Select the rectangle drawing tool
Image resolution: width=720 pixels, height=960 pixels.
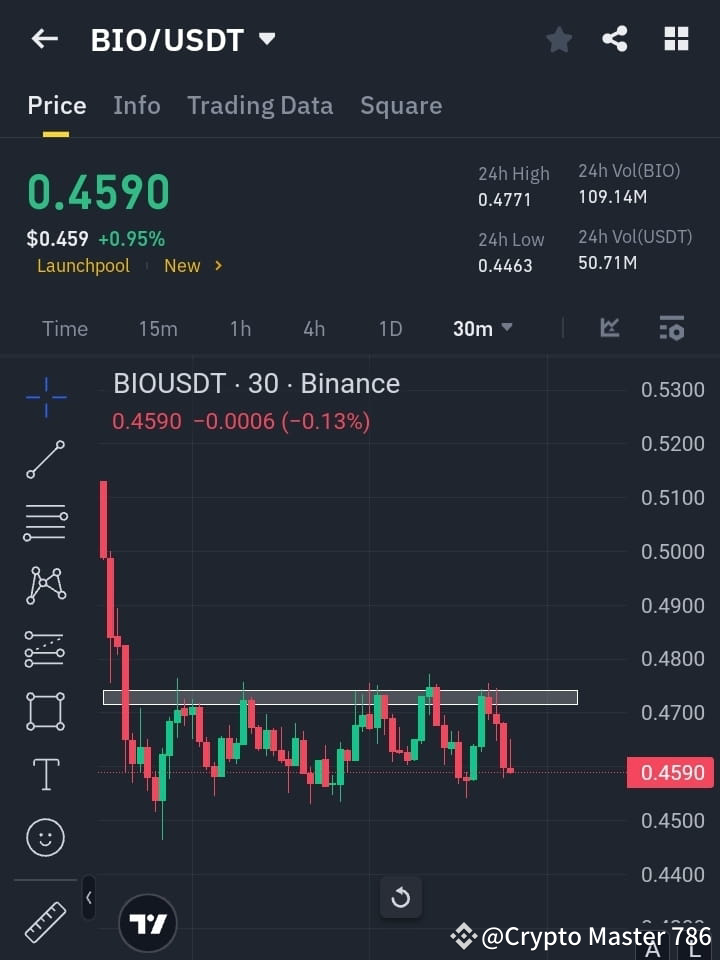click(x=44, y=711)
